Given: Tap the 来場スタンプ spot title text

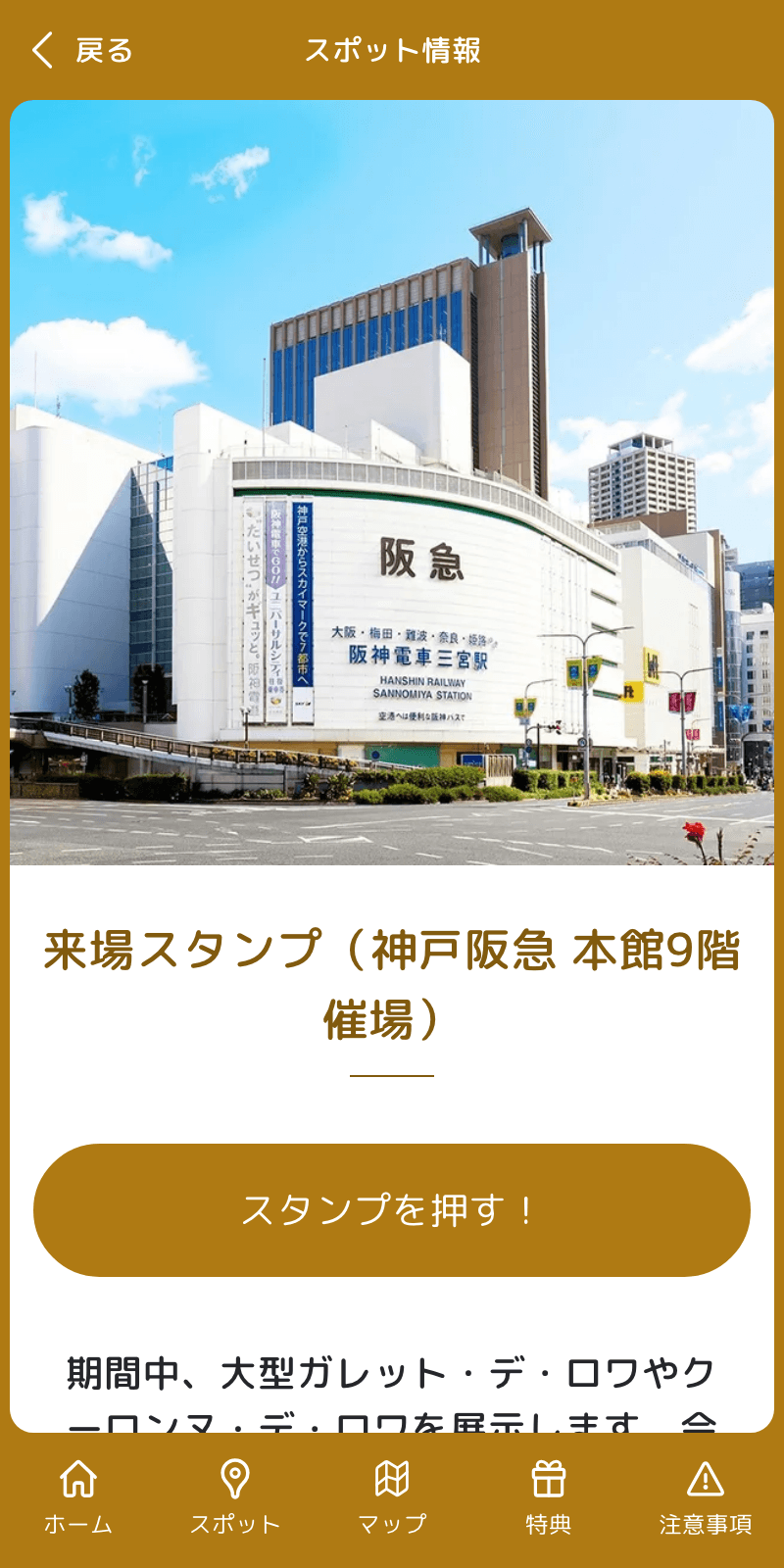Looking at the screenshot, I should click(x=392, y=975).
